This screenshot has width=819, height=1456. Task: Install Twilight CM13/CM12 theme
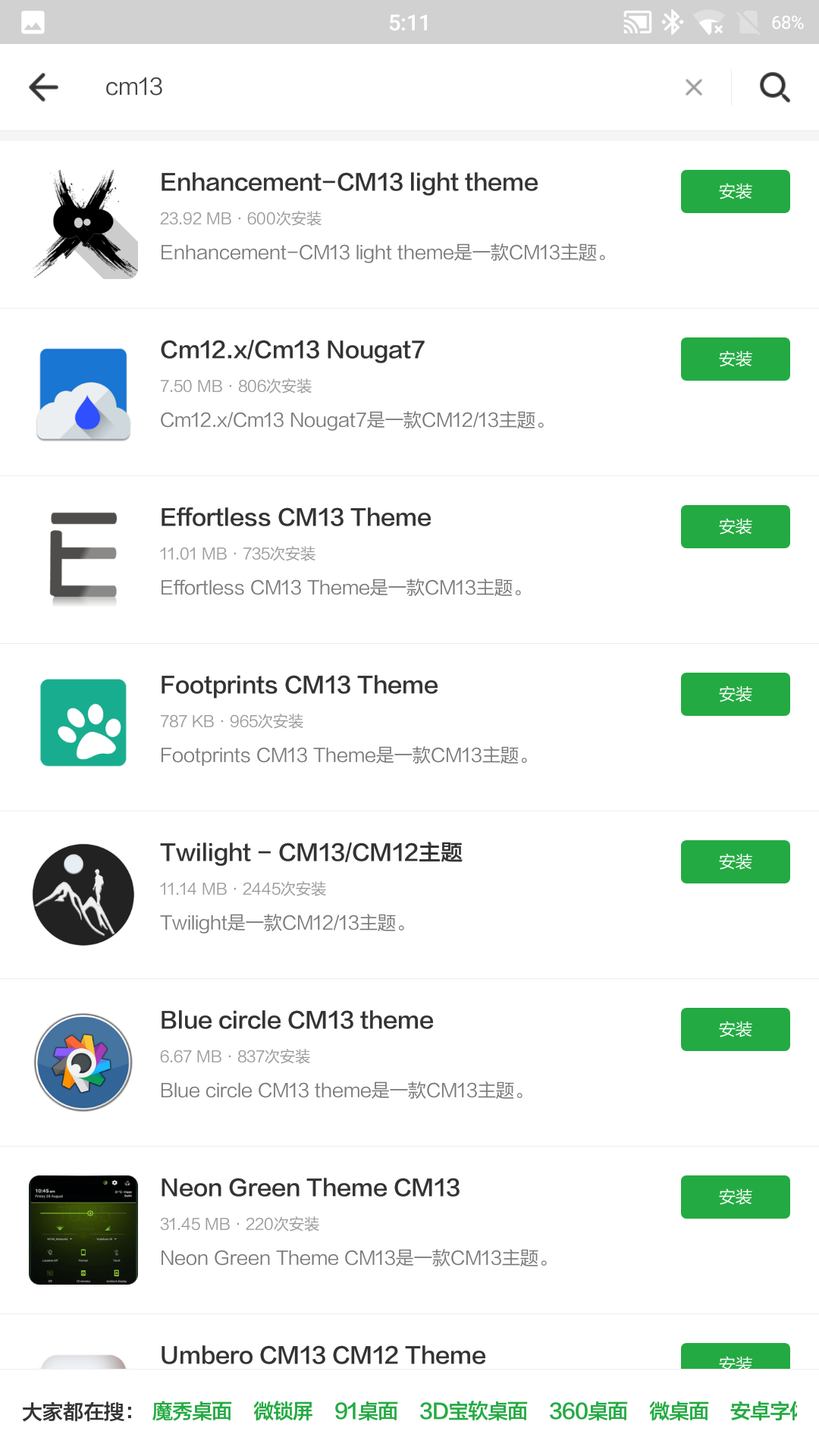tap(736, 862)
